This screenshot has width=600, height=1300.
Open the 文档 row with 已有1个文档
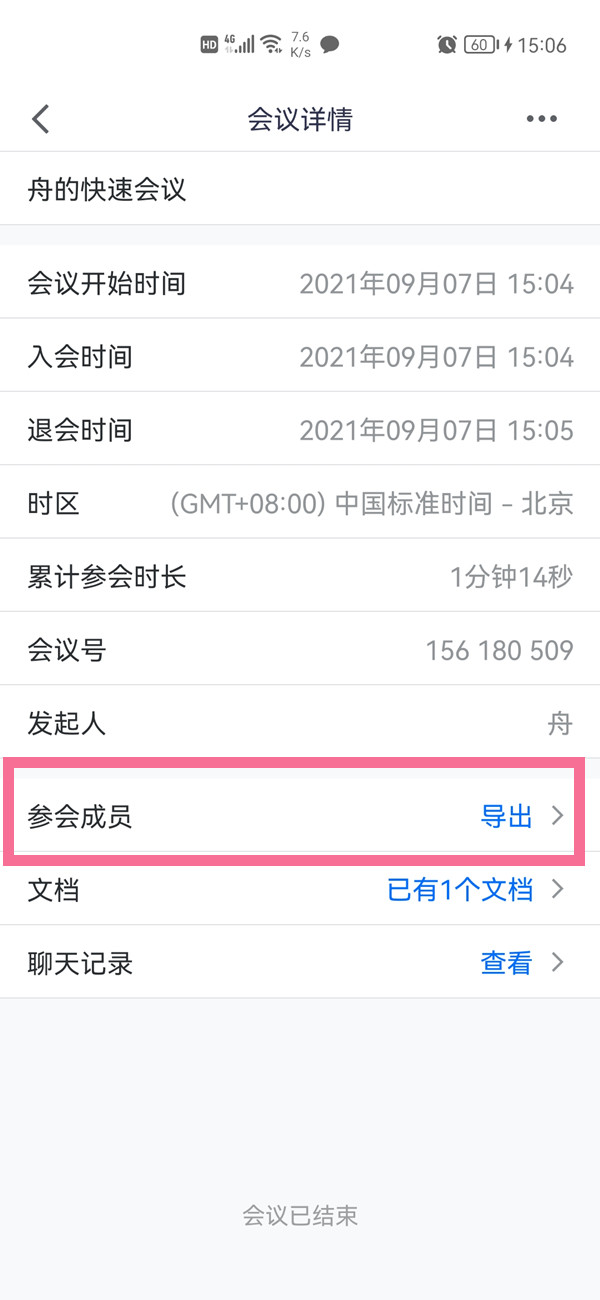(x=460, y=890)
